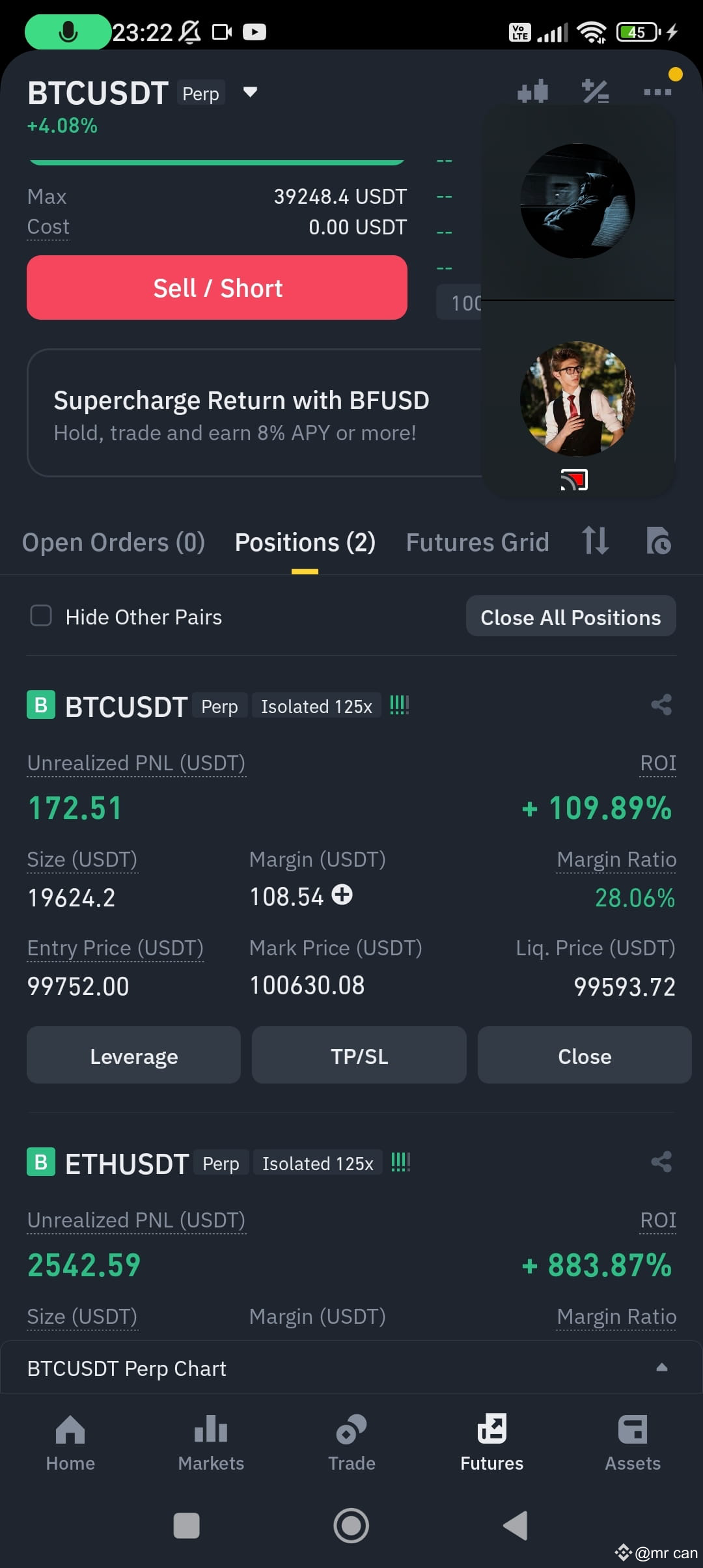Viewport: 703px width, 1568px height.
Task: Add margin via the plus icon on BTCUSDT
Action: click(x=341, y=896)
